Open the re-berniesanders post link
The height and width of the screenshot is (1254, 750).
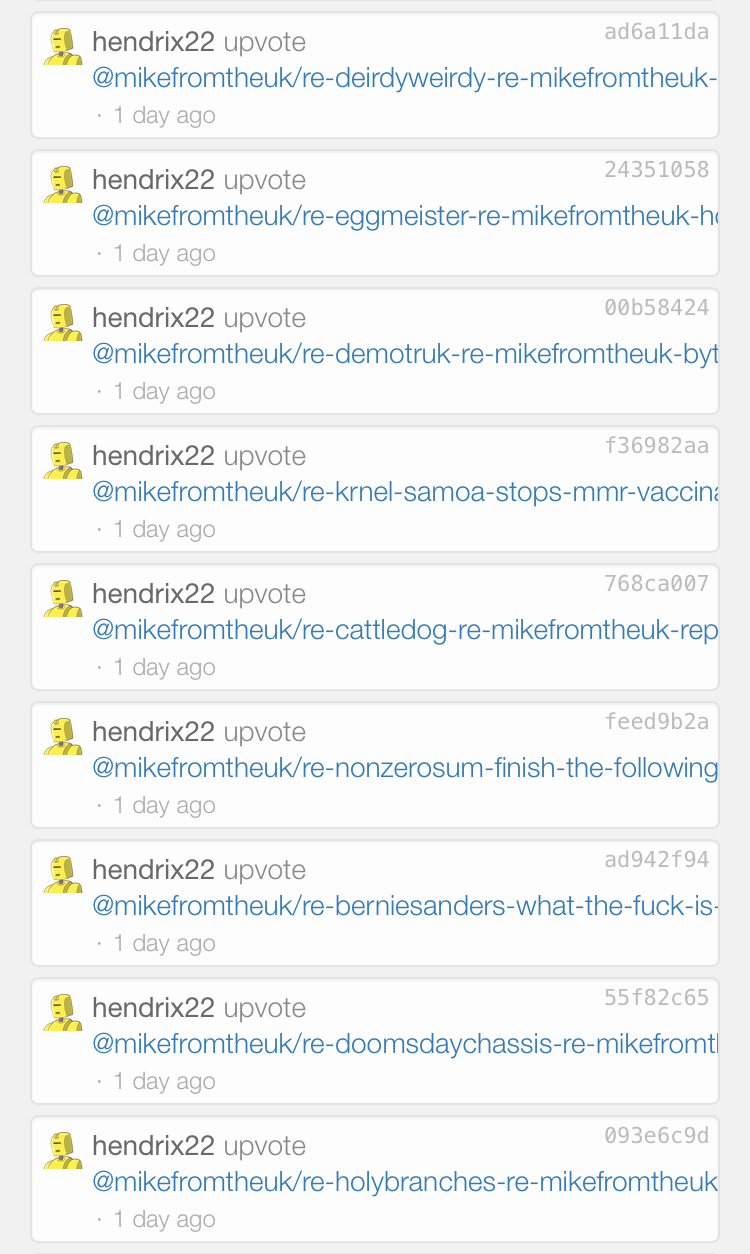point(404,906)
